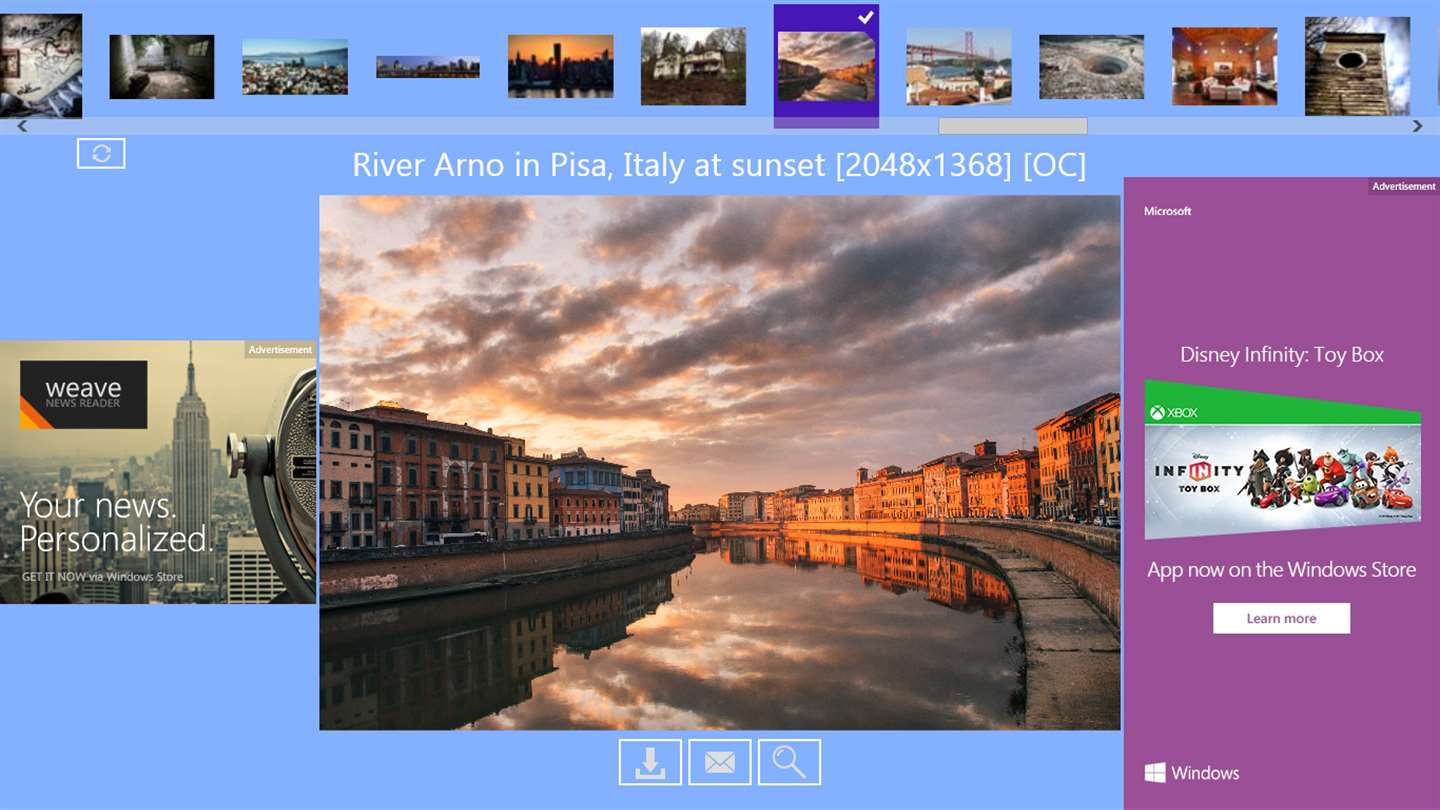This screenshot has width=1440, height=810.
Task: Select the wooden tower thumbnail
Action: [1357, 66]
